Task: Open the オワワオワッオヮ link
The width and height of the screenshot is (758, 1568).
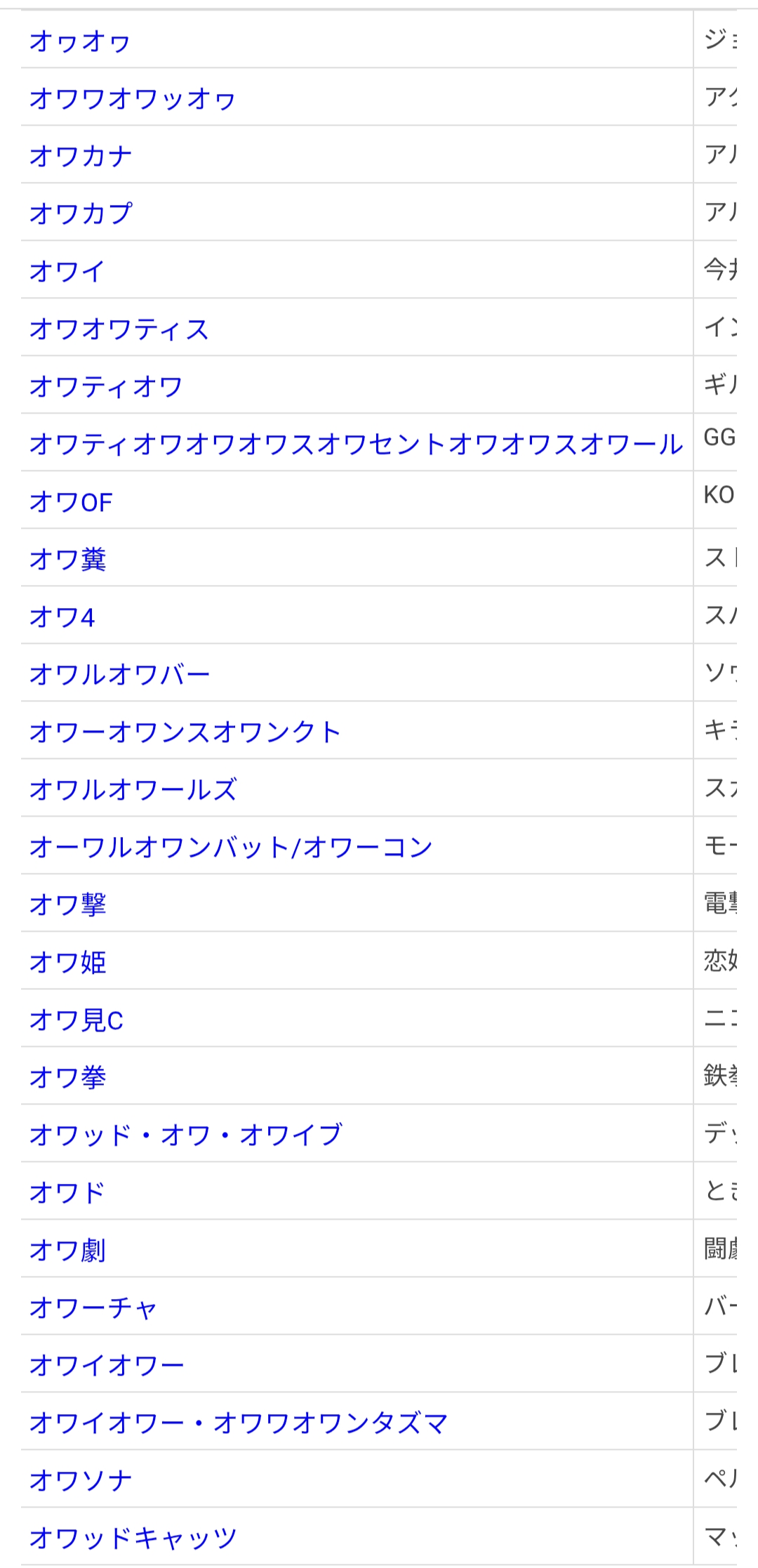Action: (x=132, y=99)
